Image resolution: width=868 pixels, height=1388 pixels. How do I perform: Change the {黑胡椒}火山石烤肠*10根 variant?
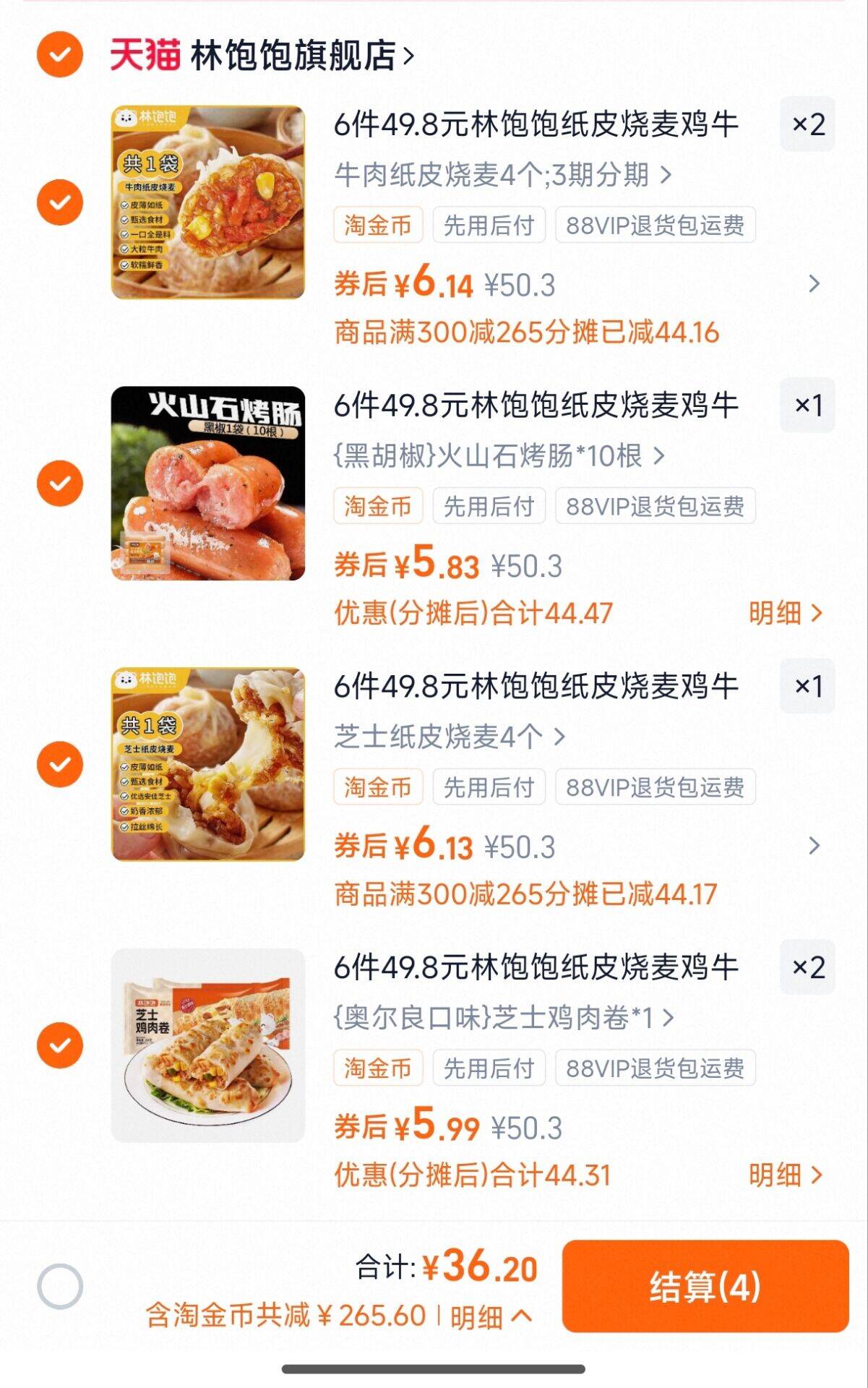coord(499,456)
